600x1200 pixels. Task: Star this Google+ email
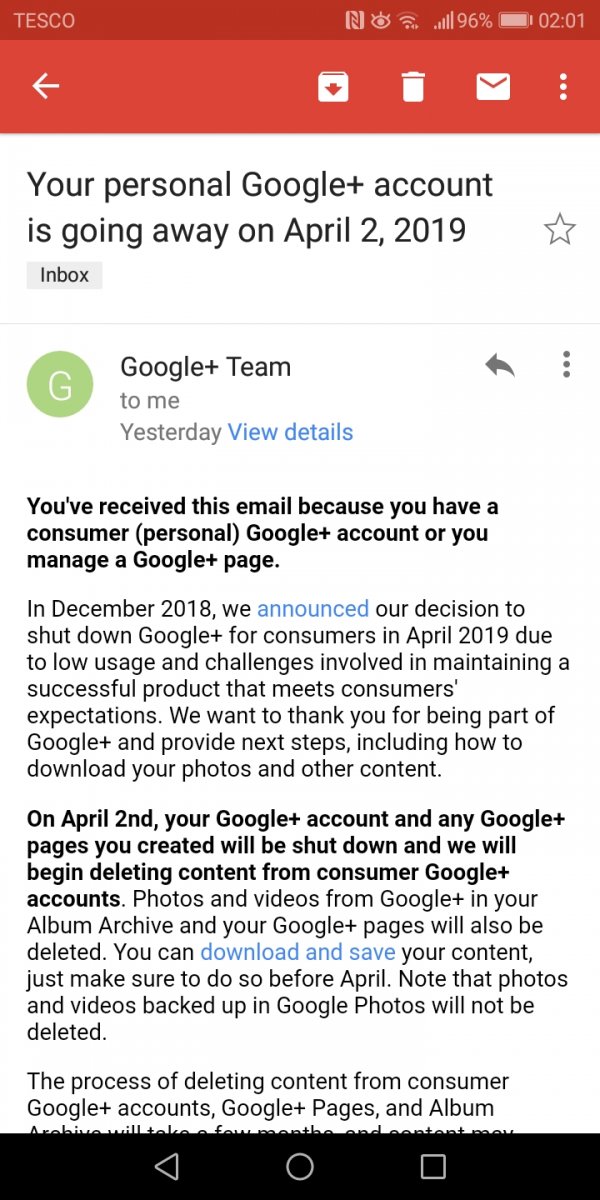point(560,230)
